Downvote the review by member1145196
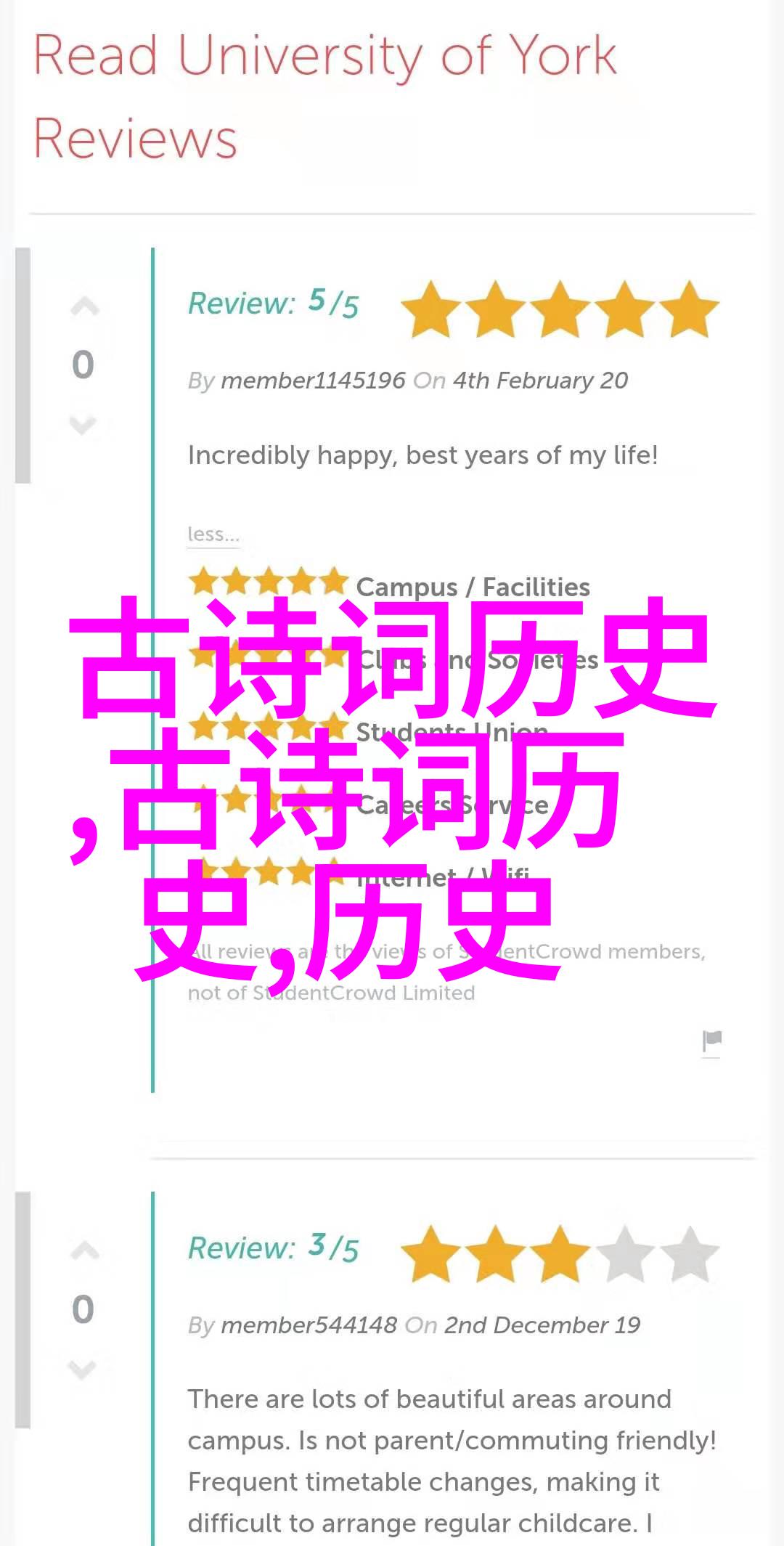This screenshot has height=1546, width=784. [83, 425]
